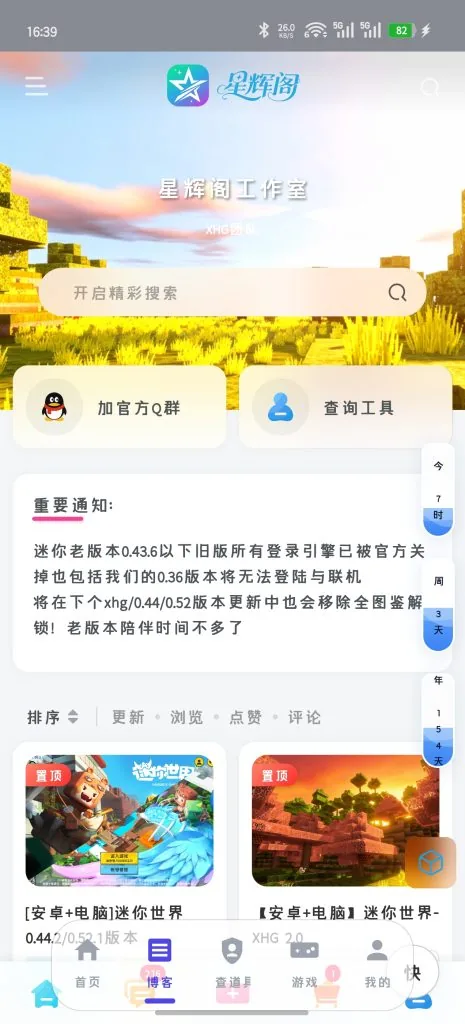
Task: Sort posts by 点赞
Action: [x=246, y=717]
